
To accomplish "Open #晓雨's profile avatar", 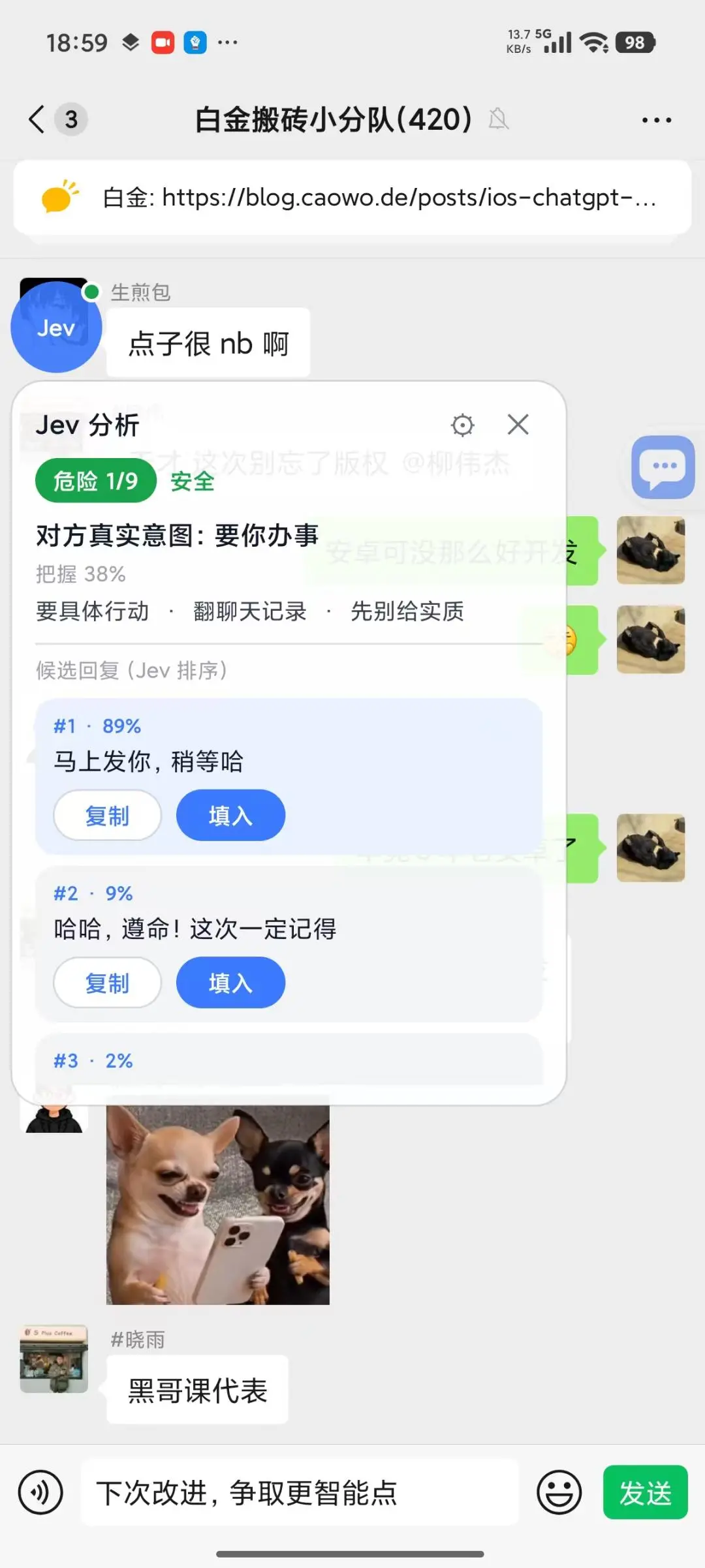I will [54, 1359].
